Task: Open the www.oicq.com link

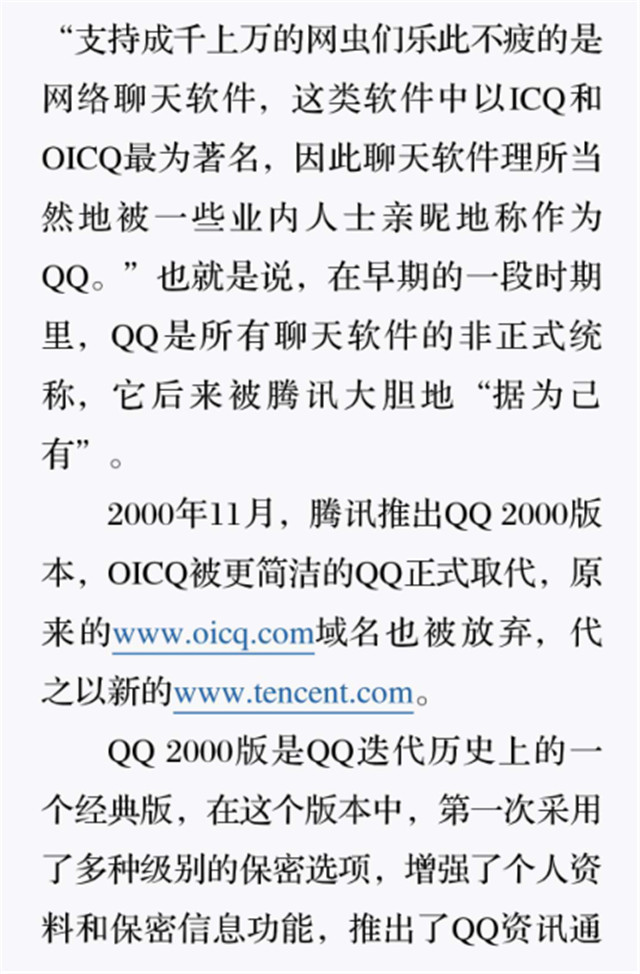Action: 213,632
